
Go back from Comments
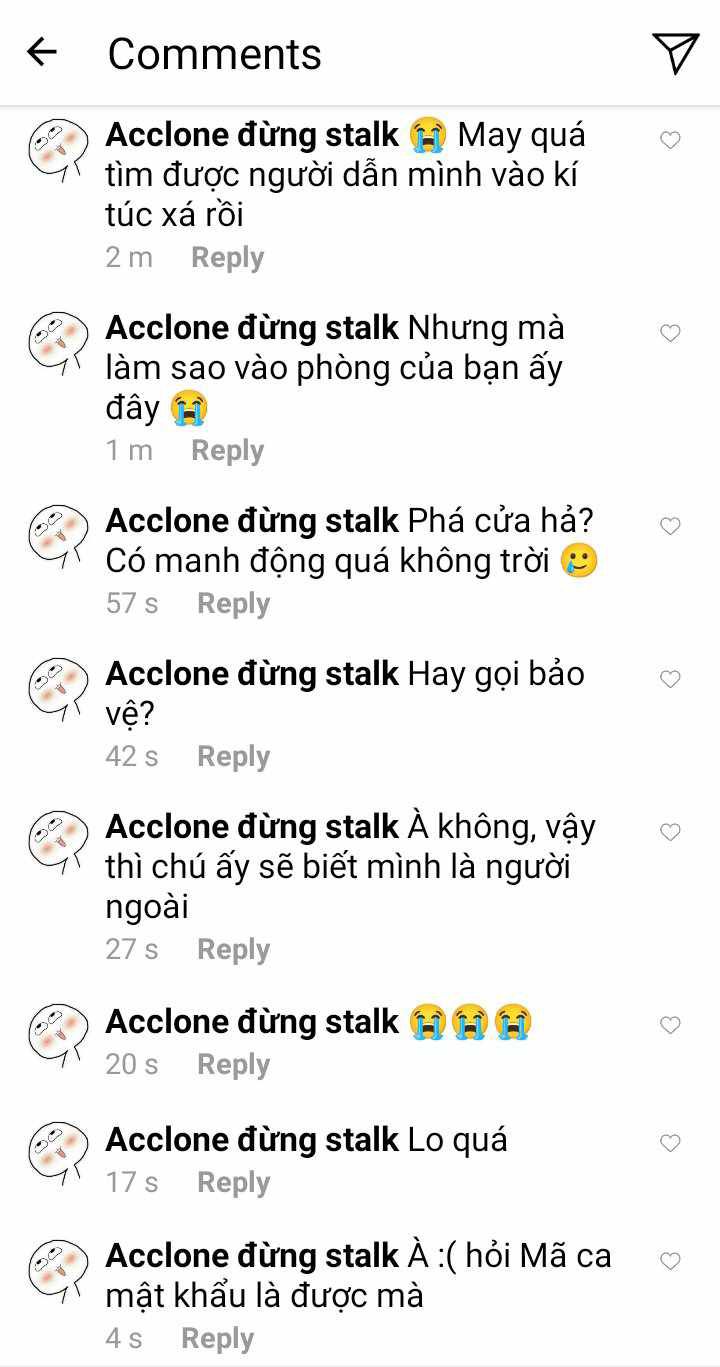[x=42, y=52]
